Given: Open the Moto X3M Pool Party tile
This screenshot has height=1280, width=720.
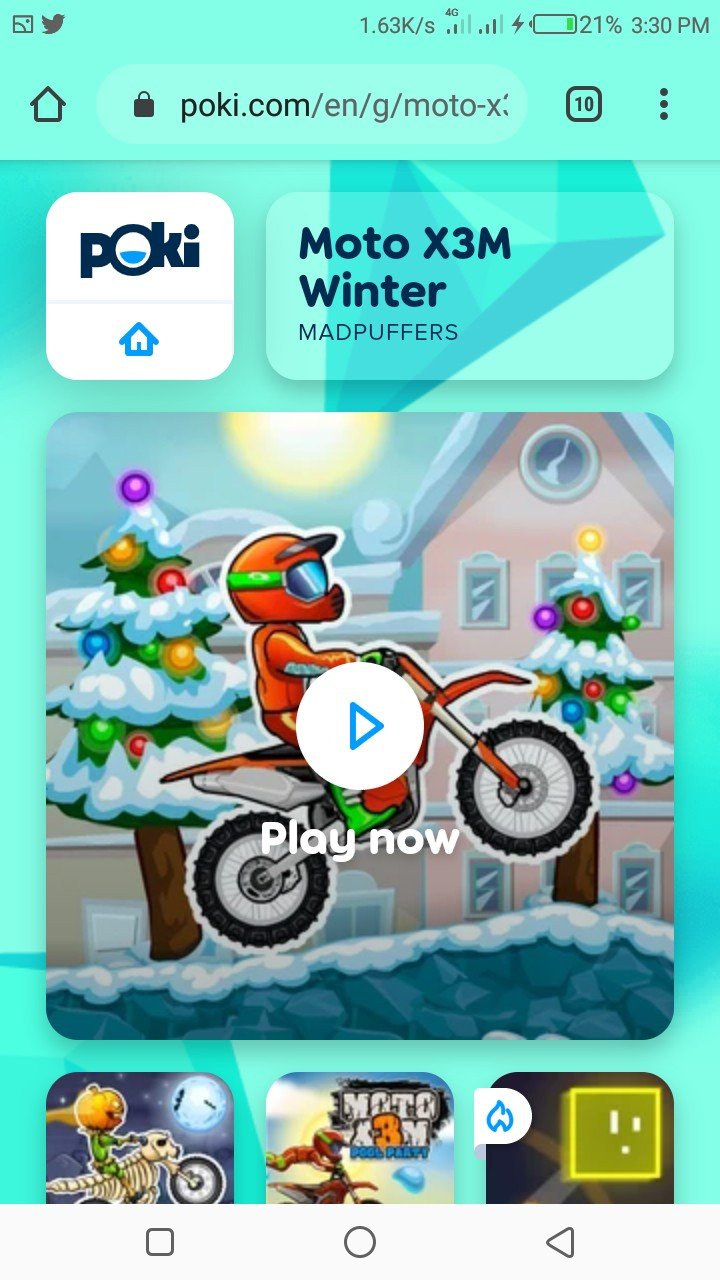Looking at the screenshot, I should (360, 1138).
